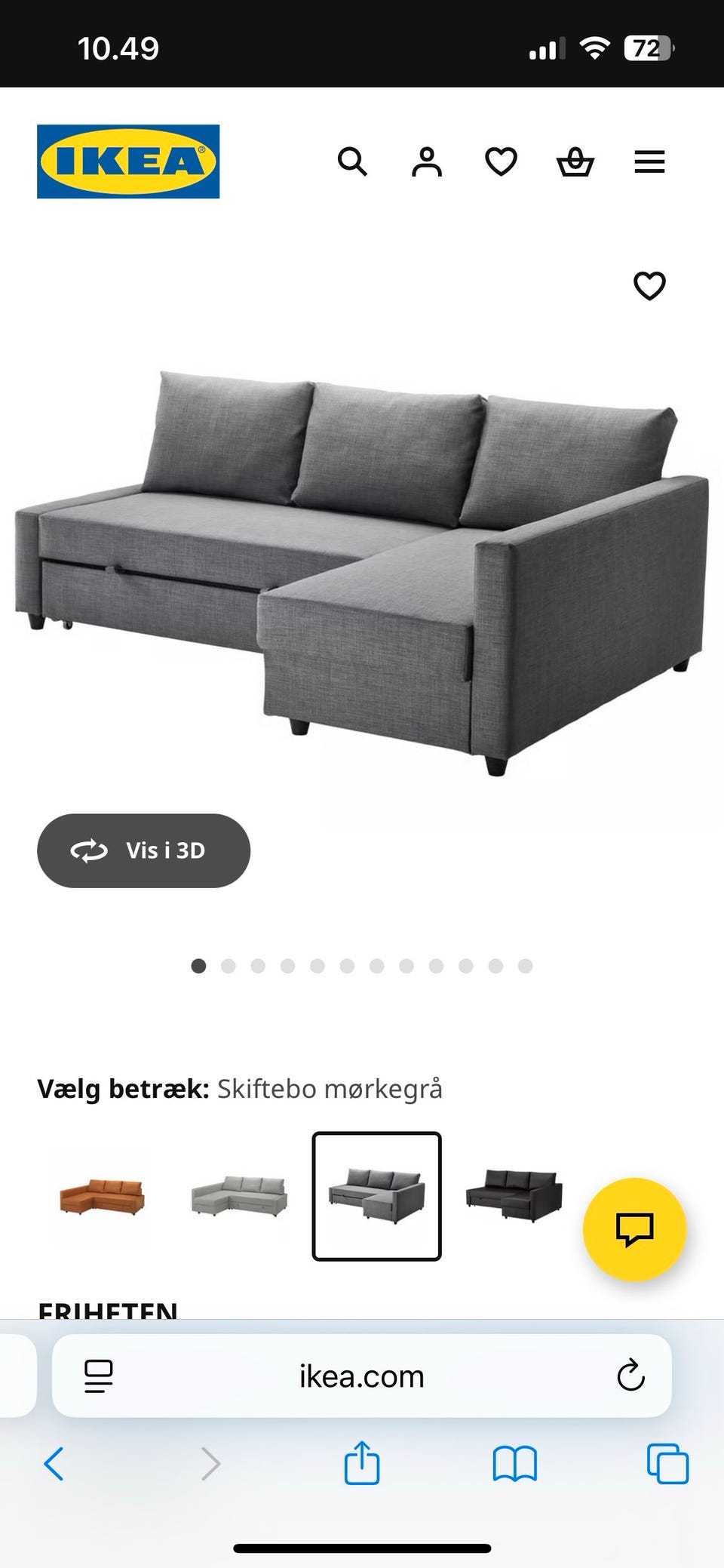The image size is (724, 1568).
Task: Open the page settings reader menu
Action: tap(99, 1375)
